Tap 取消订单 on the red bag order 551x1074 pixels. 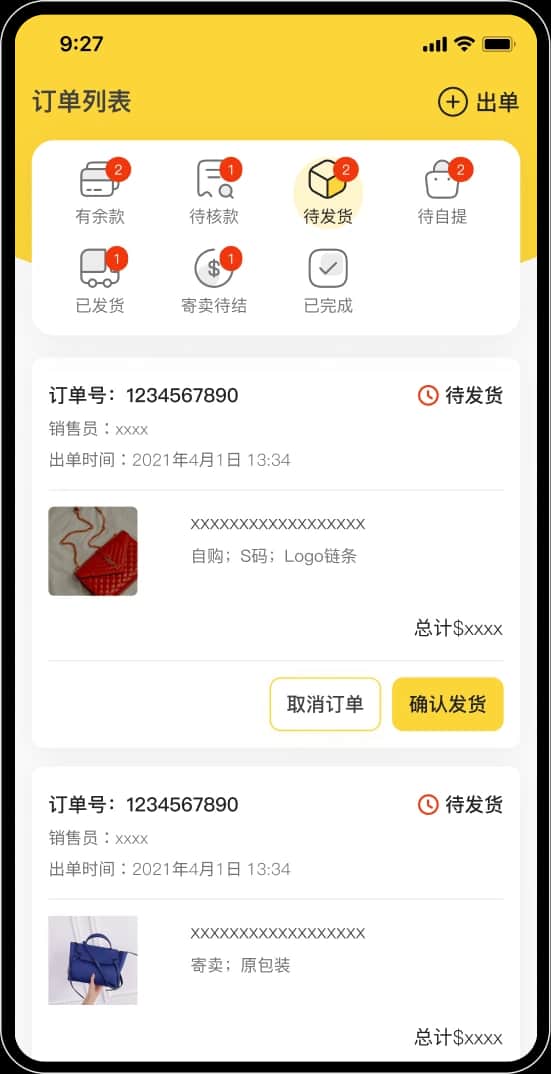tap(325, 704)
